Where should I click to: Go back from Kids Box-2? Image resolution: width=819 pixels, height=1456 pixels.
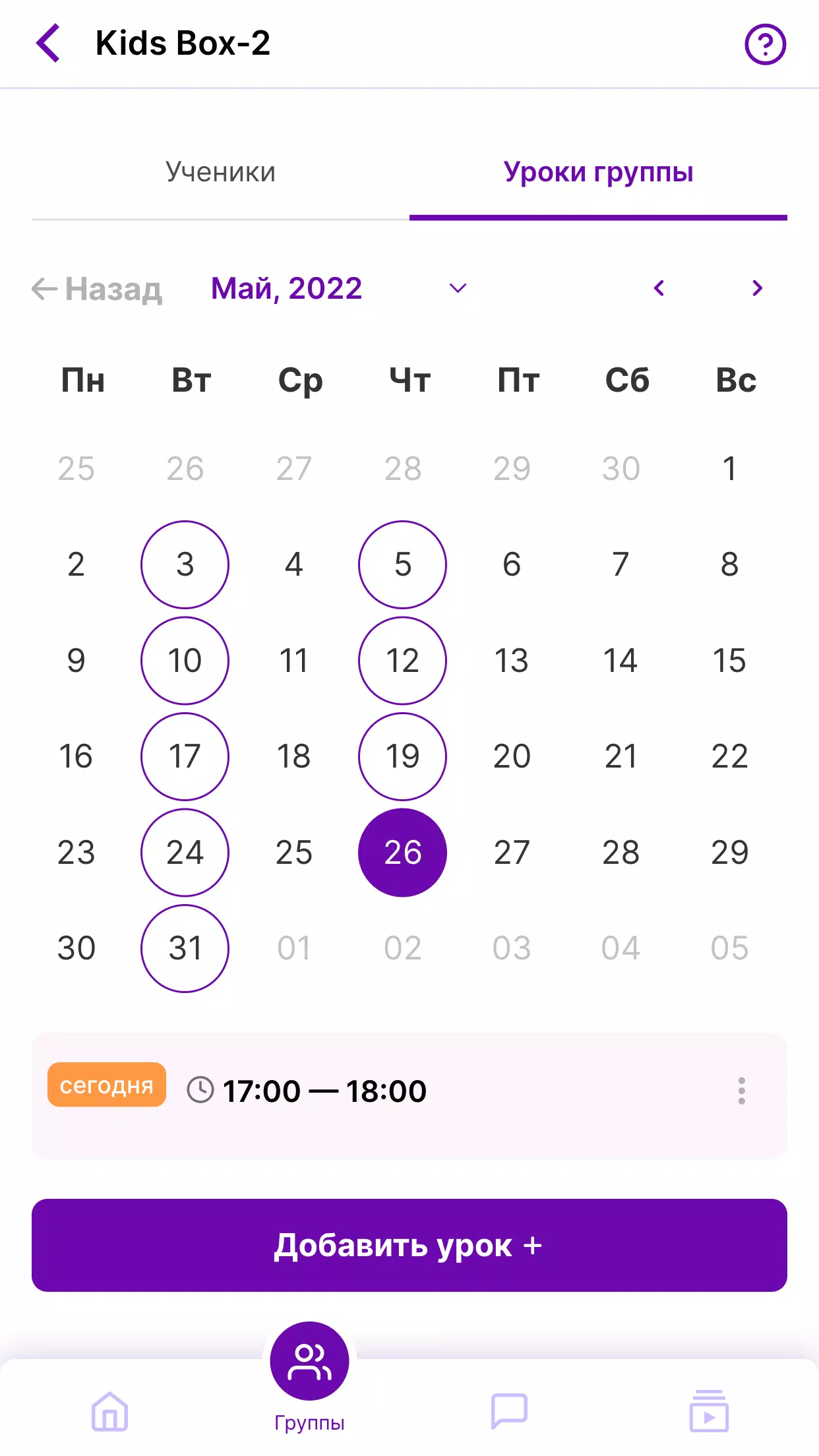[48, 44]
